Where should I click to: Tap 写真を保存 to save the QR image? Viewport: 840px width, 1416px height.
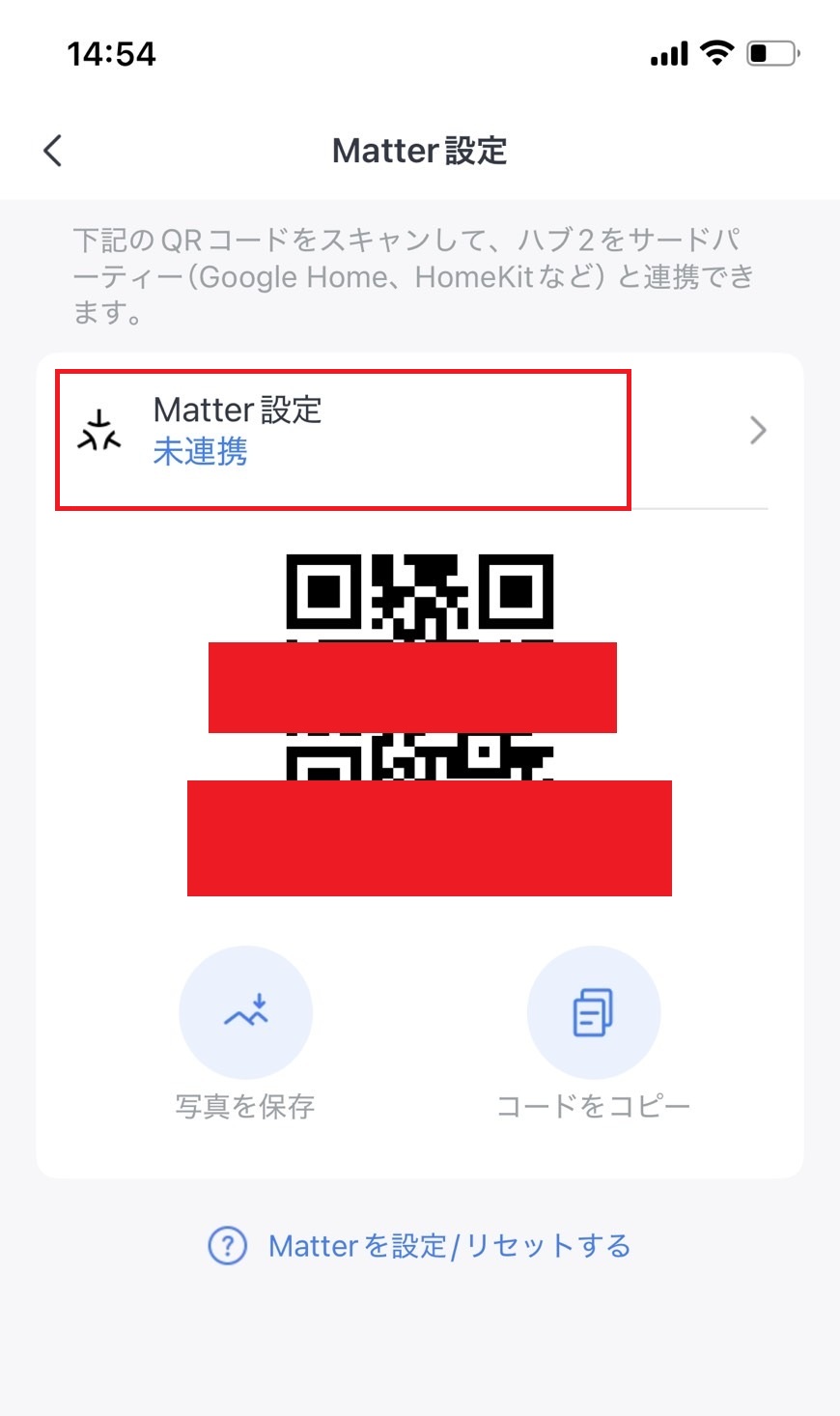(246, 1106)
